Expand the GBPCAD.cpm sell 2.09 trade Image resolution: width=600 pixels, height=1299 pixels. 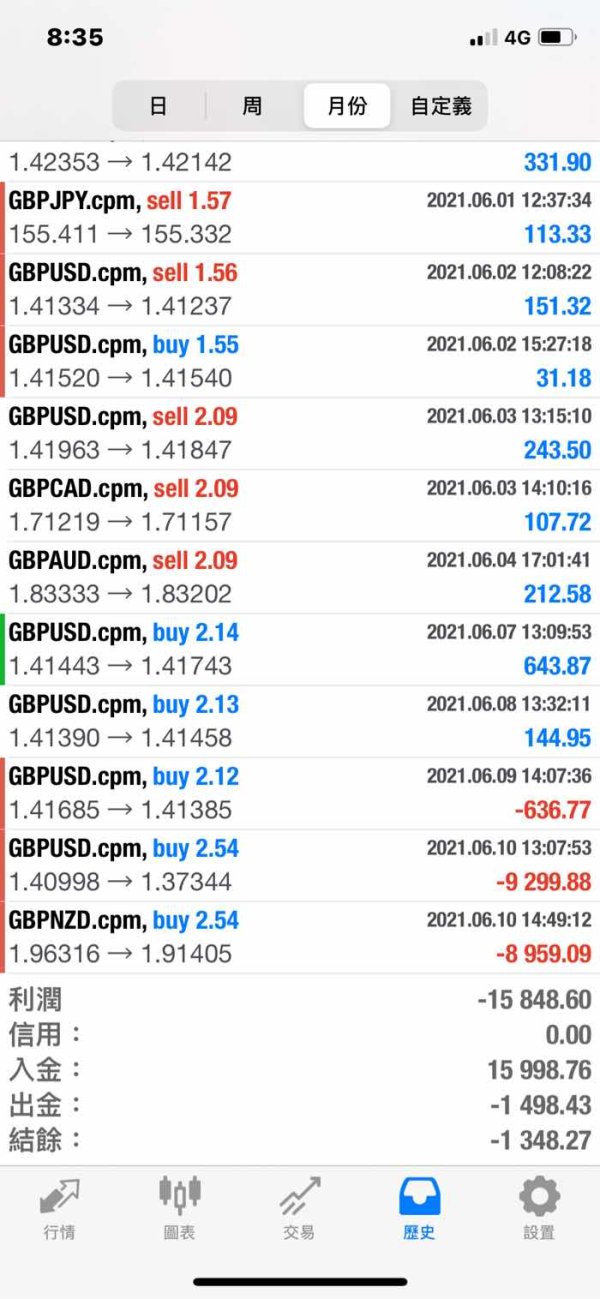coord(300,506)
